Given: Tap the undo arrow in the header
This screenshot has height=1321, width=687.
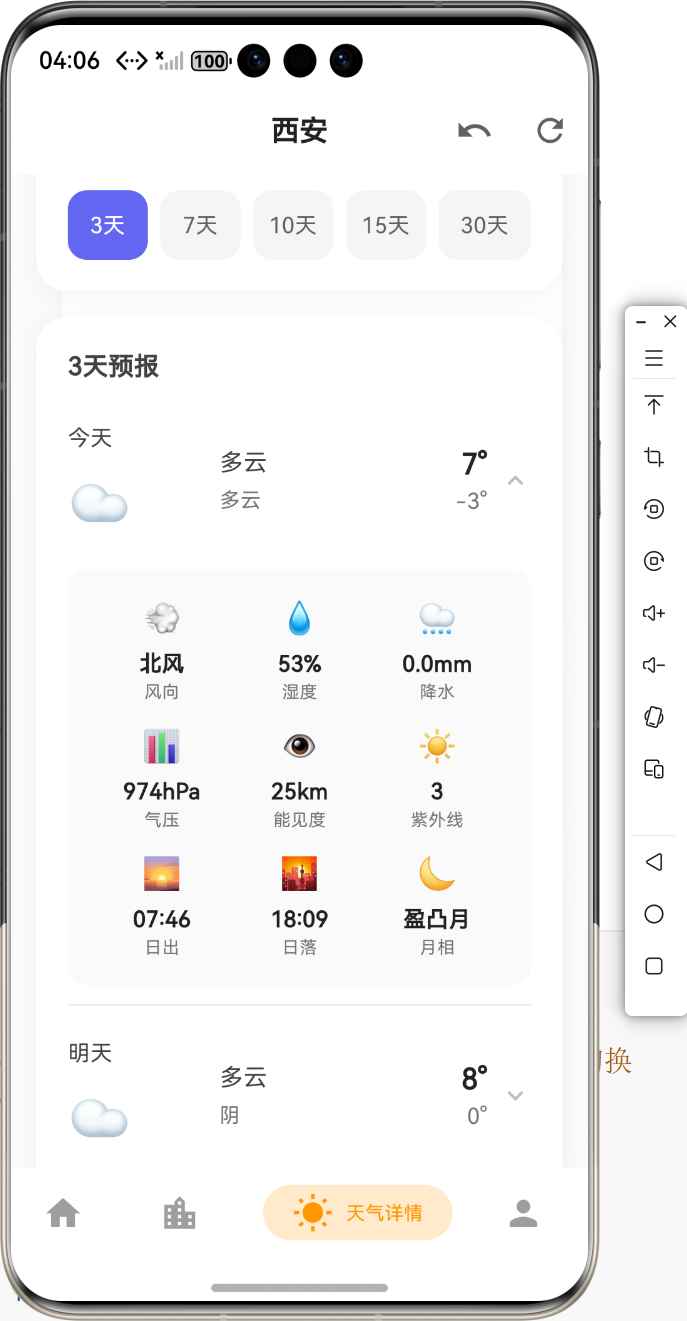Looking at the screenshot, I should (474, 131).
